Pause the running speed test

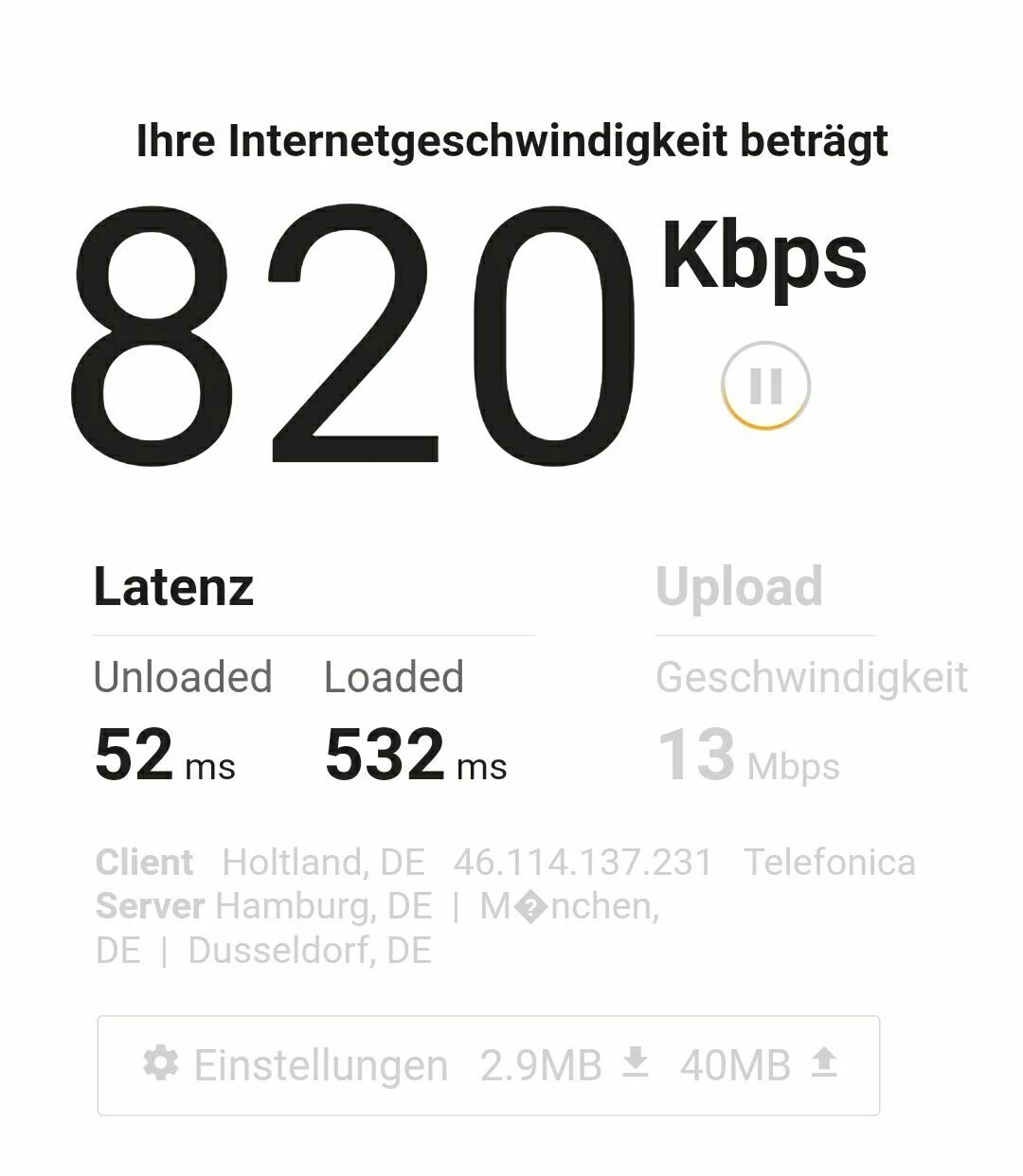pos(765,386)
